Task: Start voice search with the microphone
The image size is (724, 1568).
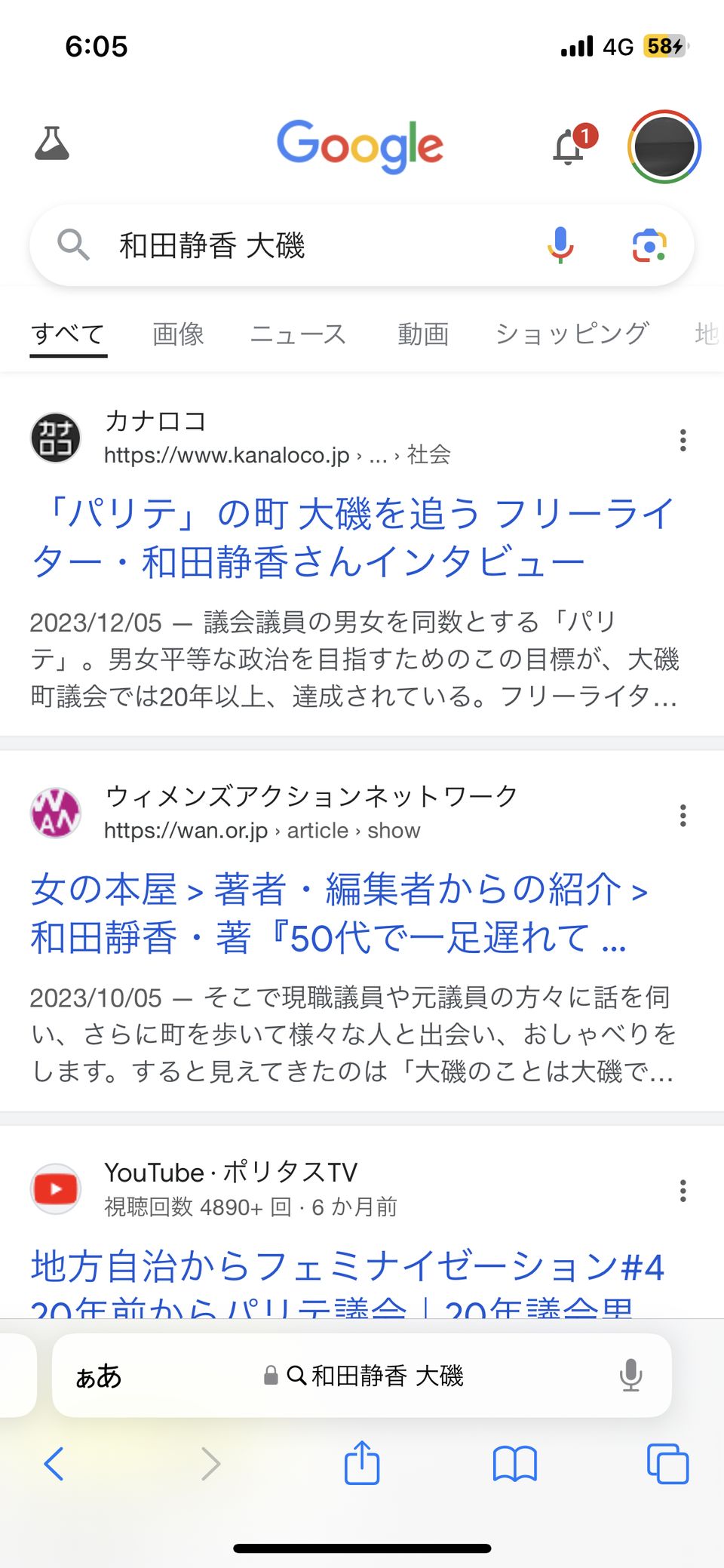Action: [560, 244]
